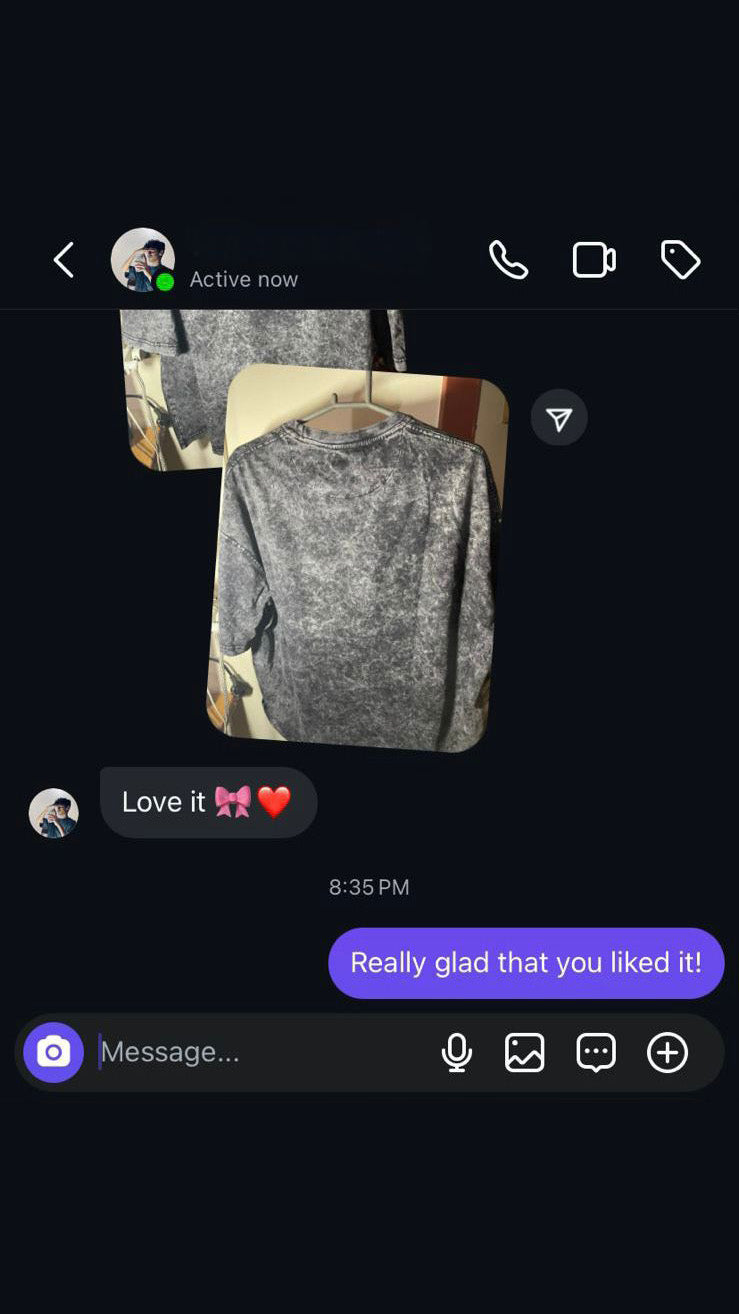Forward the shirt photo using the share arrow
The width and height of the screenshot is (739, 1314).
tap(559, 418)
